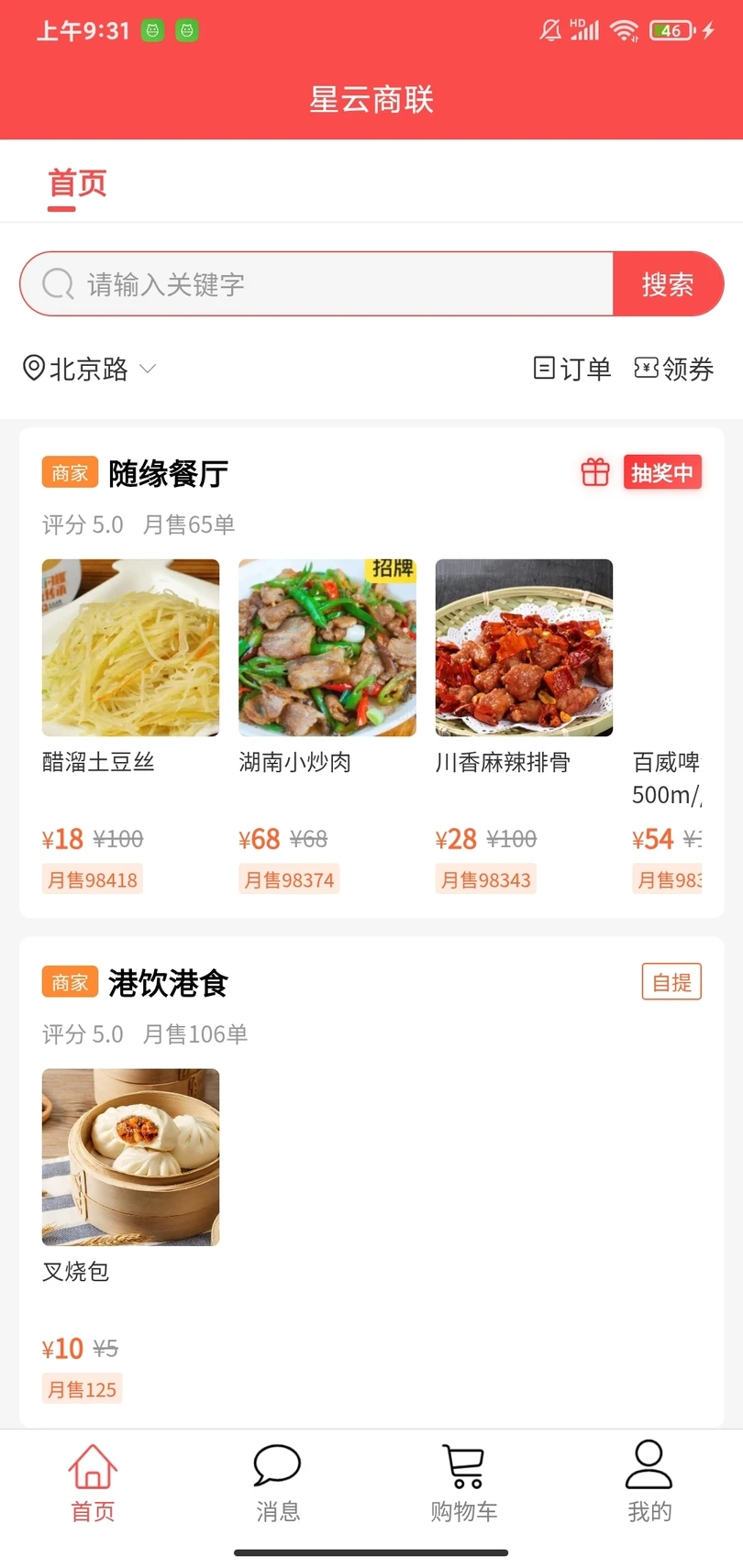Open merchant 港饮港食 by its name
This screenshot has height=1568, width=743.
(168, 981)
